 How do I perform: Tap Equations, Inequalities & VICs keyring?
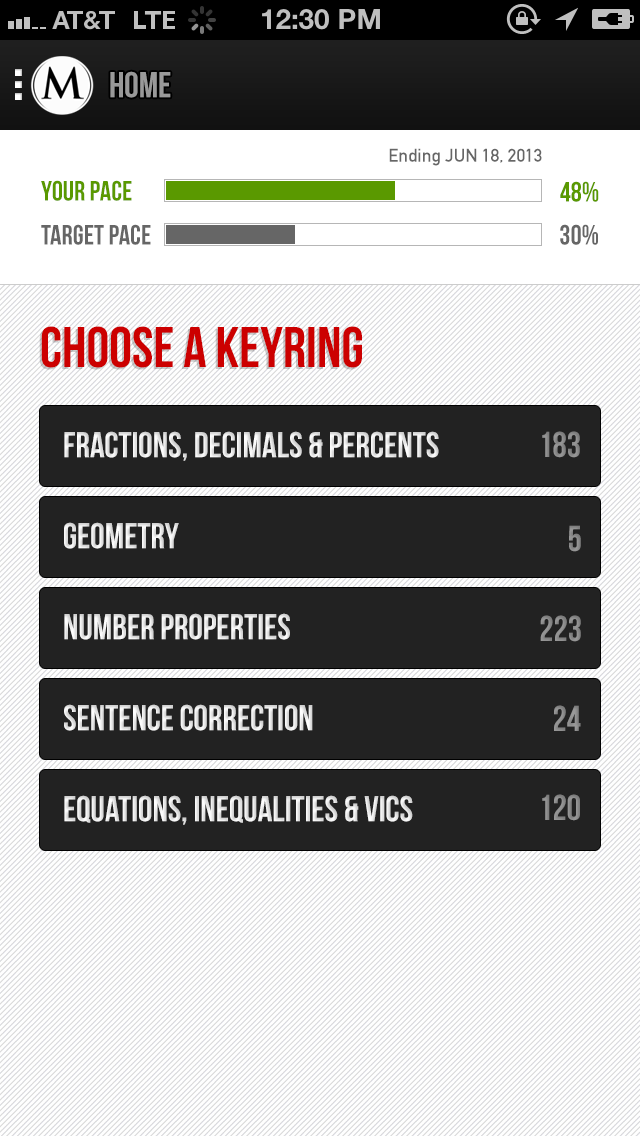point(319,810)
